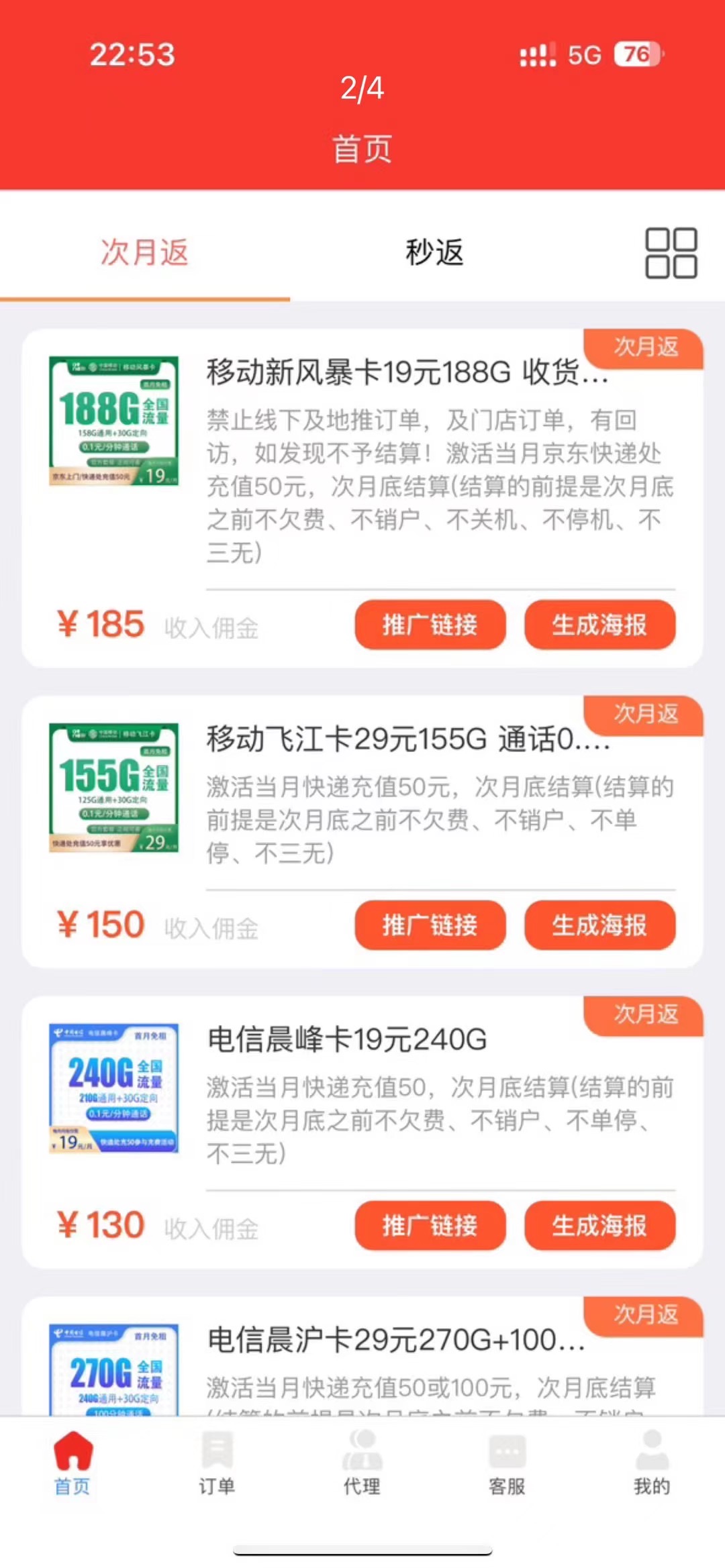The width and height of the screenshot is (725, 1568).
Task: Tap the 首页 bottom tab
Action: click(72, 1463)
